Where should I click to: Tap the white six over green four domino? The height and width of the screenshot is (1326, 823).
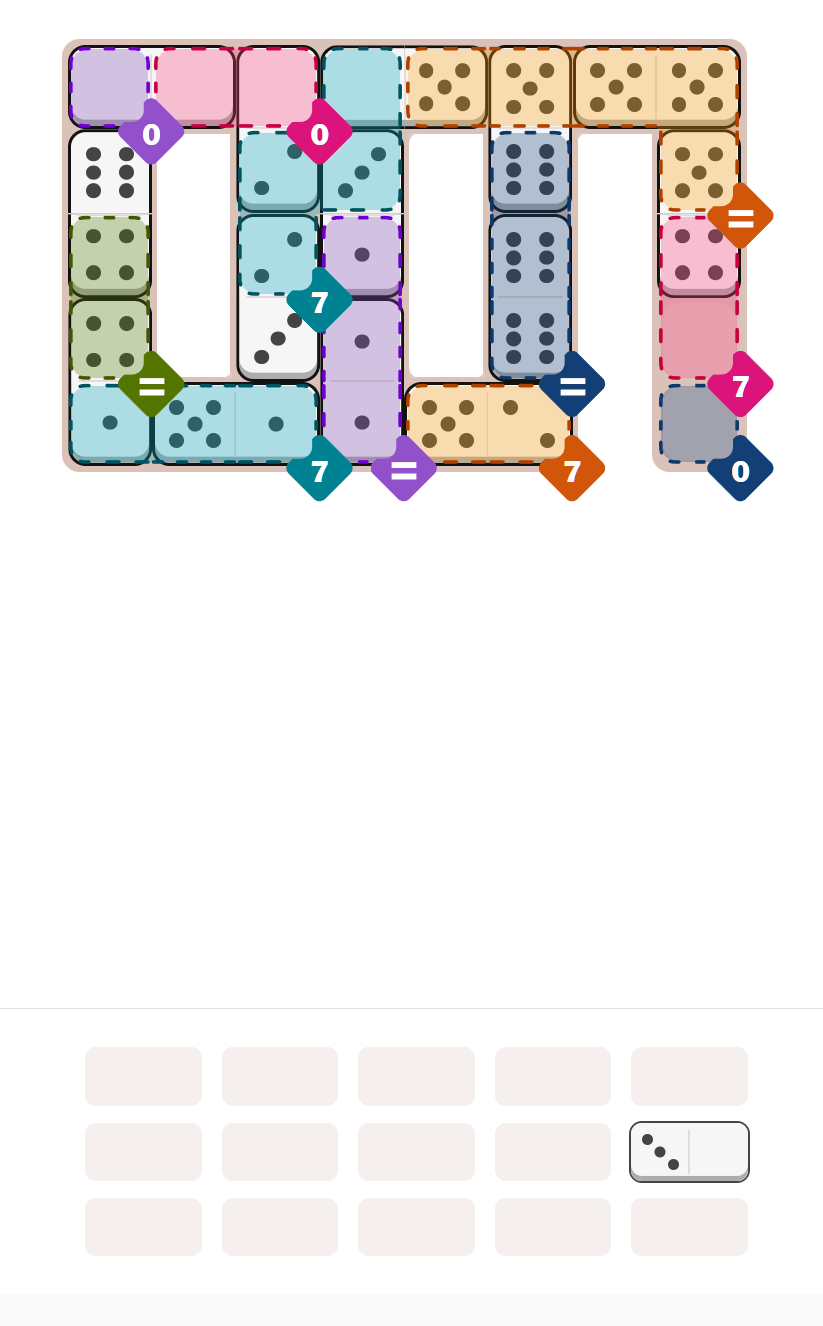tap(110, 213)
